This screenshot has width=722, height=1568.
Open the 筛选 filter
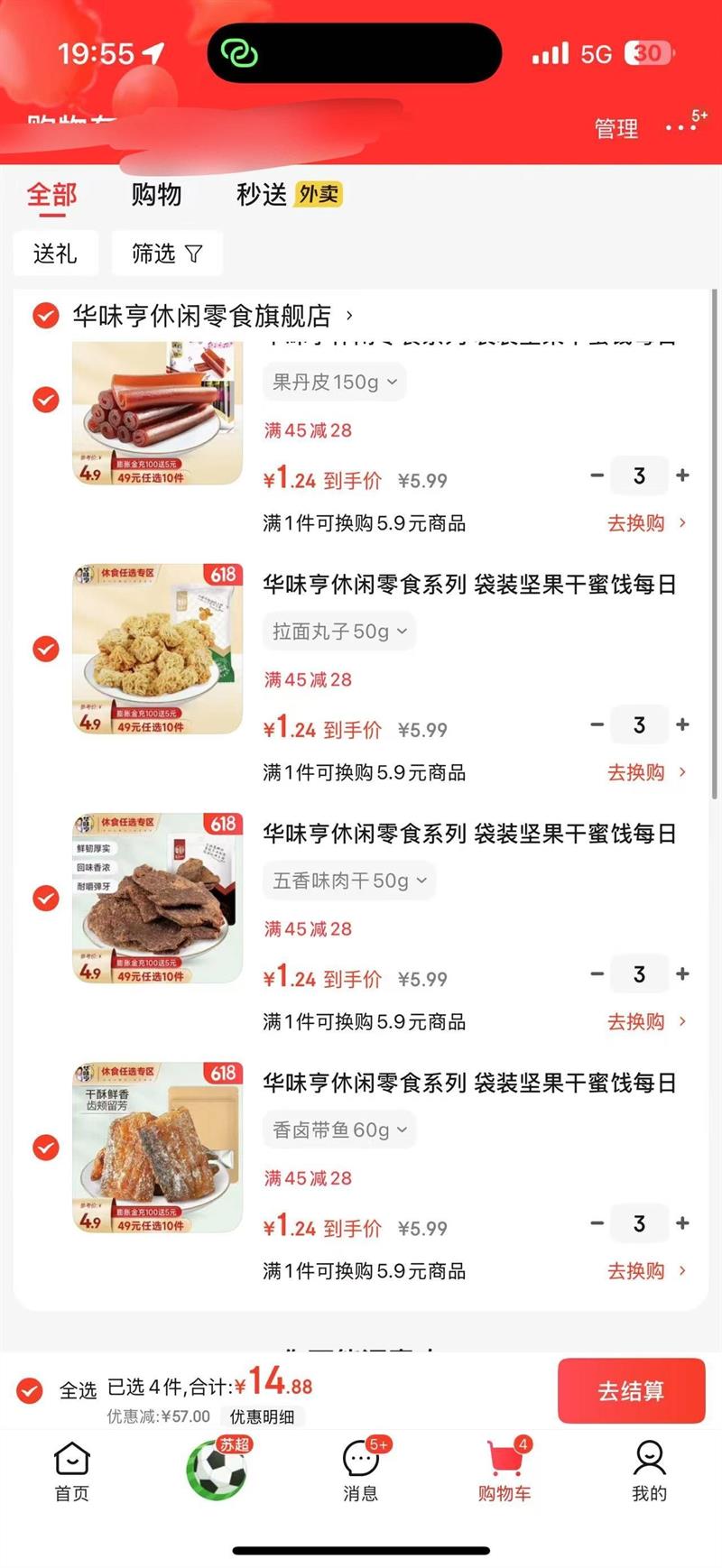tap(167, 254)
